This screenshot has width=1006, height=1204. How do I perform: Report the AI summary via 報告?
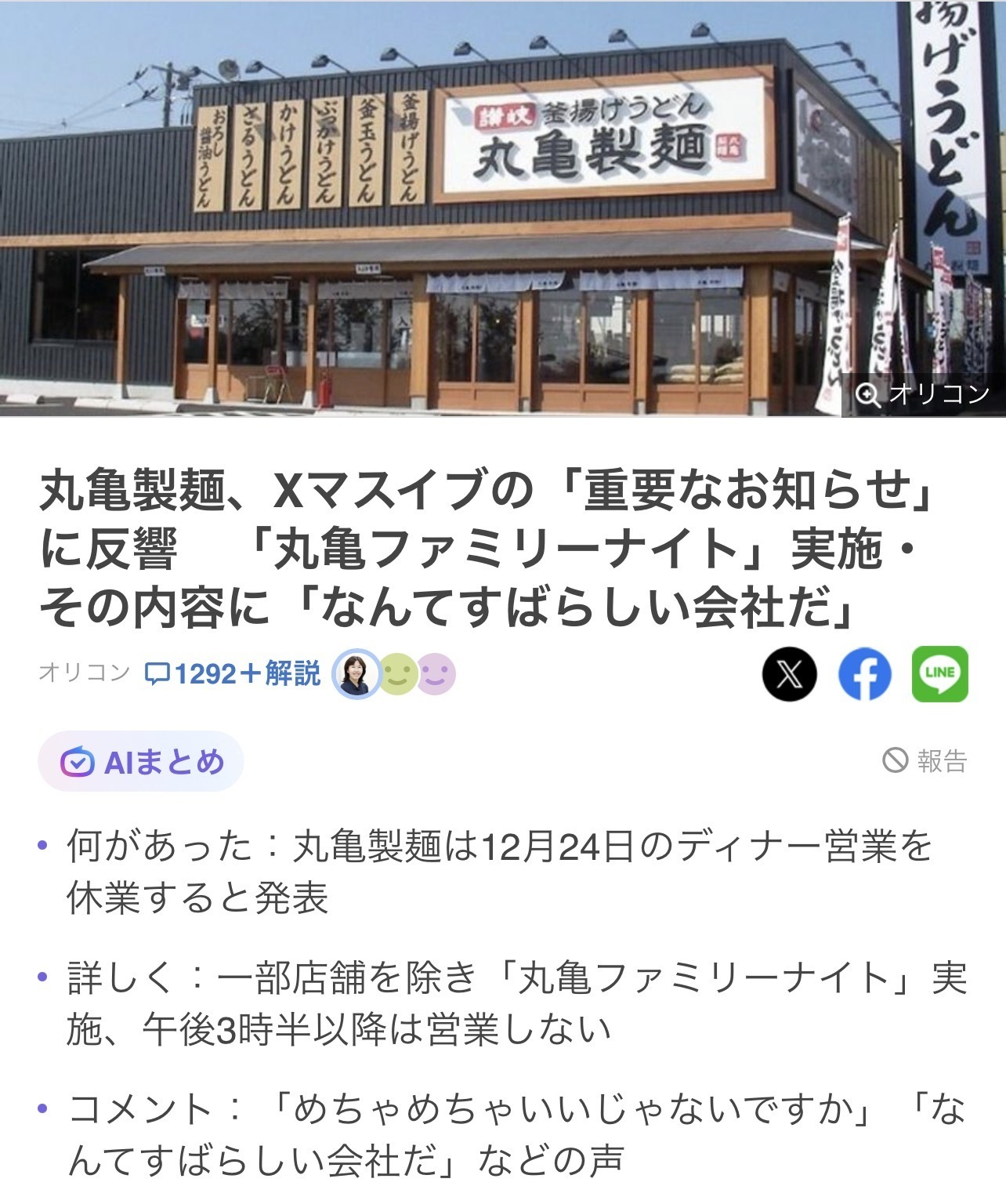(925, 760)
